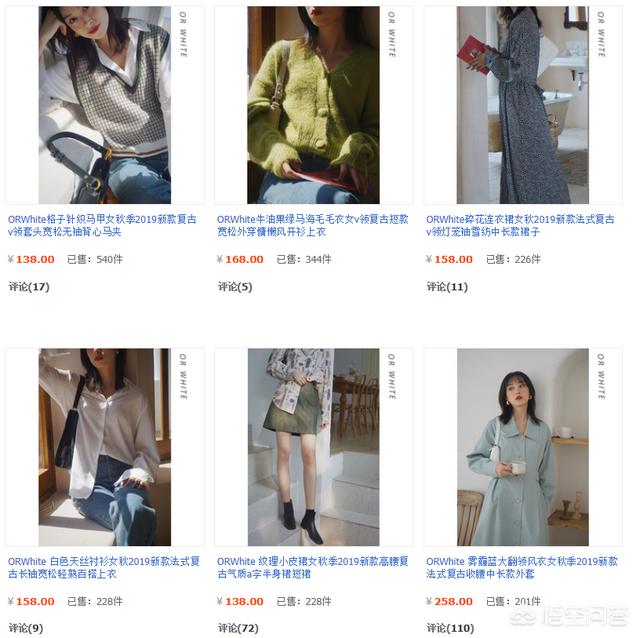View 评论(11) for the floral dress
Viewport: 640px width, 638px height.
[x=447, y=287]
